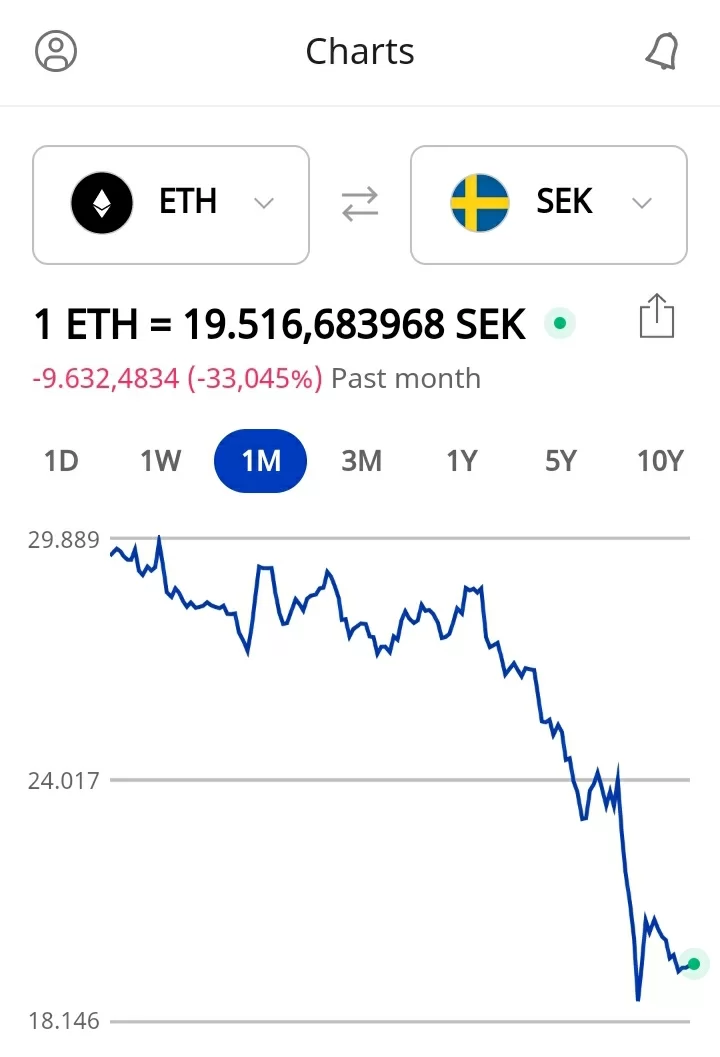This screenshot has width=720, height=1057.
Task: Open the notifications bell
Action: click(661, 52)
